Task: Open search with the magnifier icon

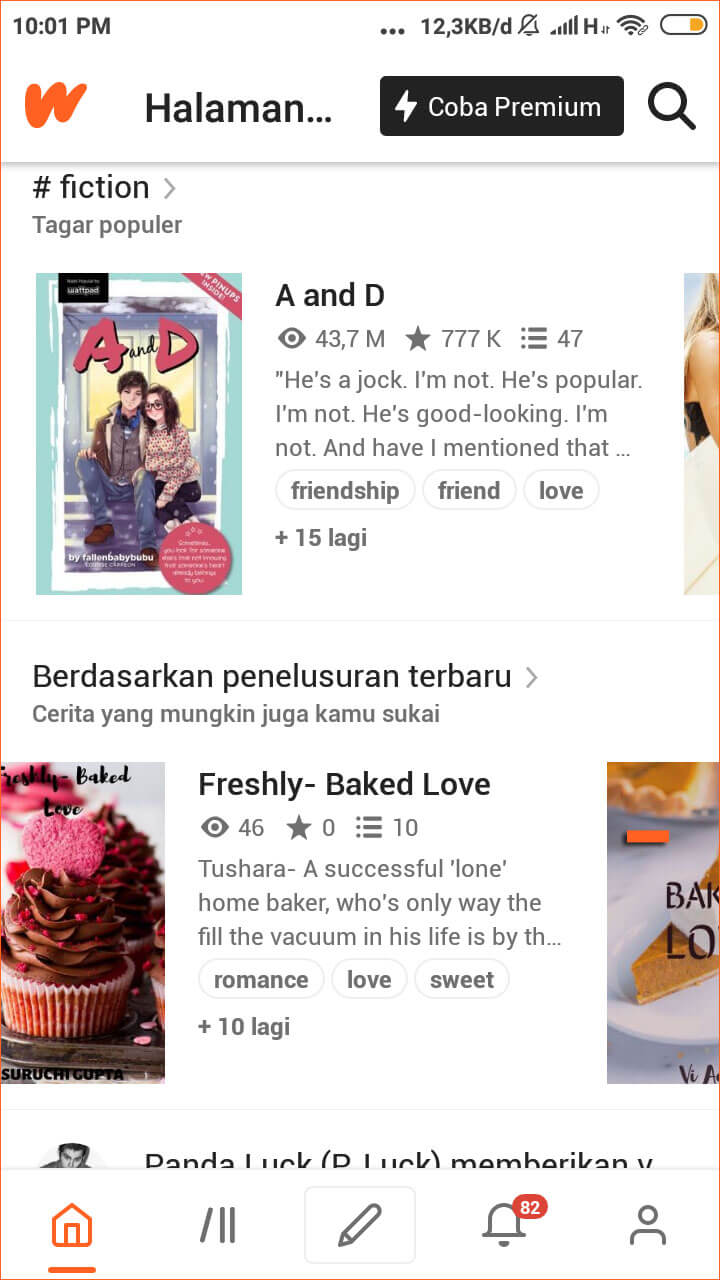Action: [672, 104]
